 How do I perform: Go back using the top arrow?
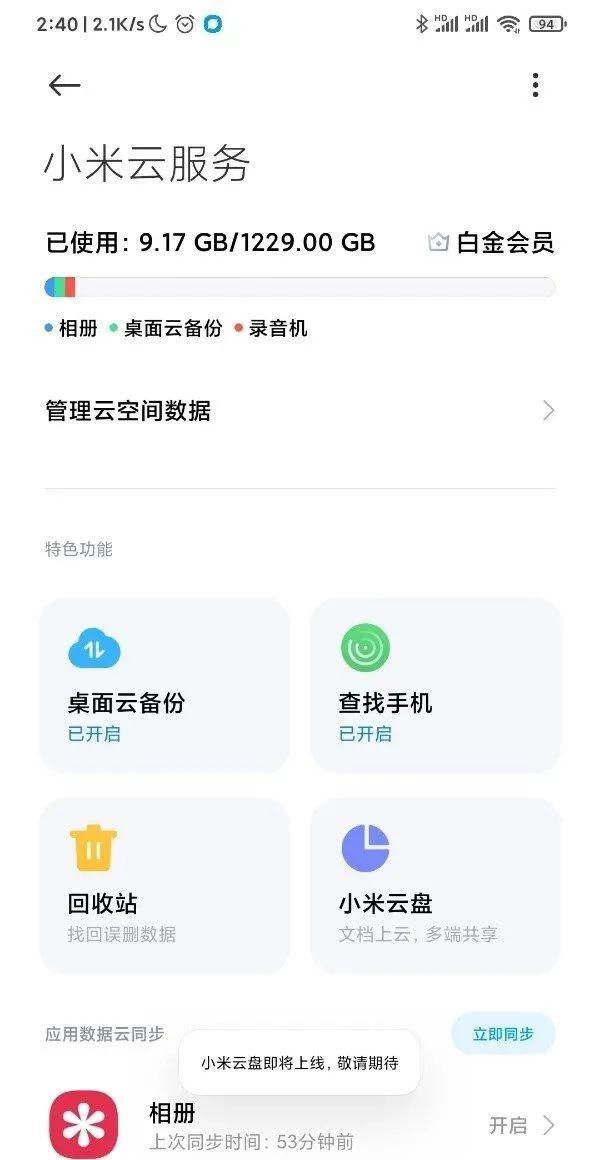pos(64,86)
